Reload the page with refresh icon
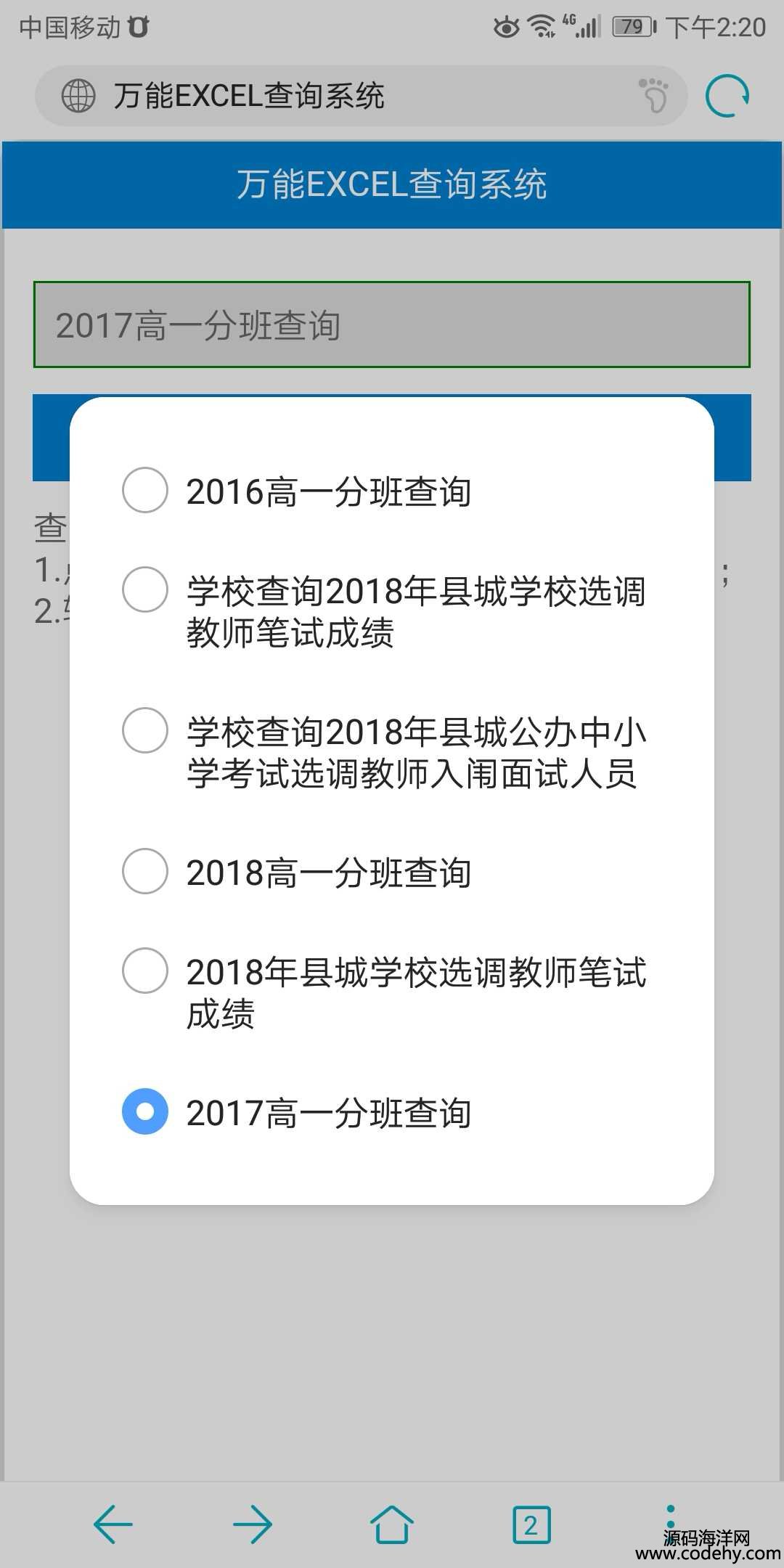 pyautogui.click(x=727, y=96)
